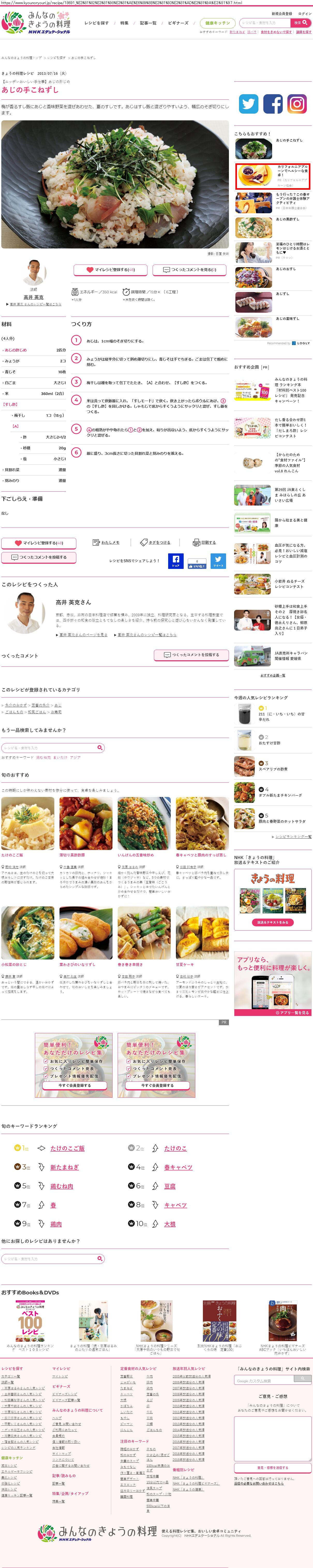Tap the 検索 search button
The height and width of the screenshot is (1568, 313).
pos(300,23)
